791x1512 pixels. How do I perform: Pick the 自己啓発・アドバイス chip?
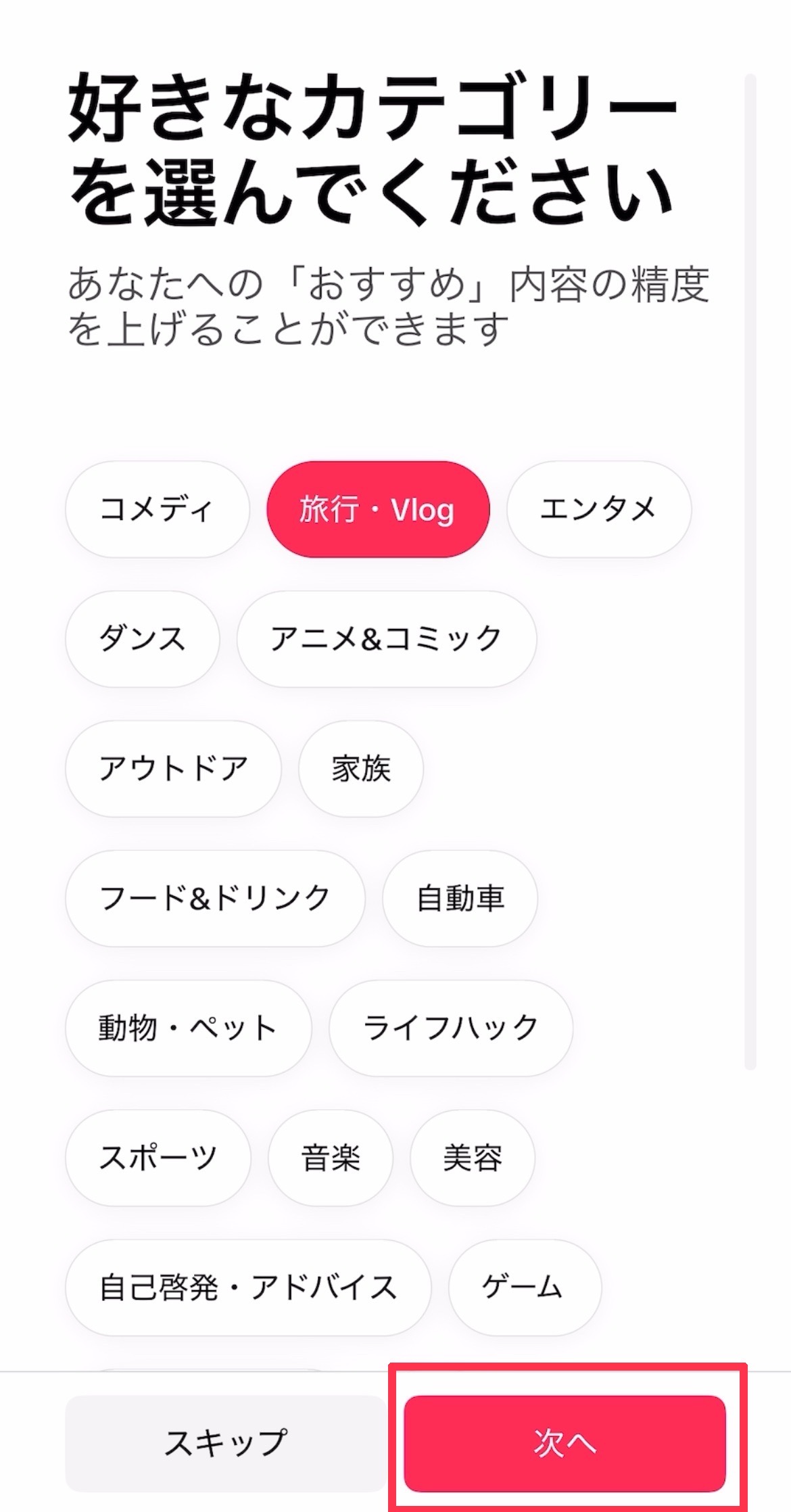tap(247, 1287)
